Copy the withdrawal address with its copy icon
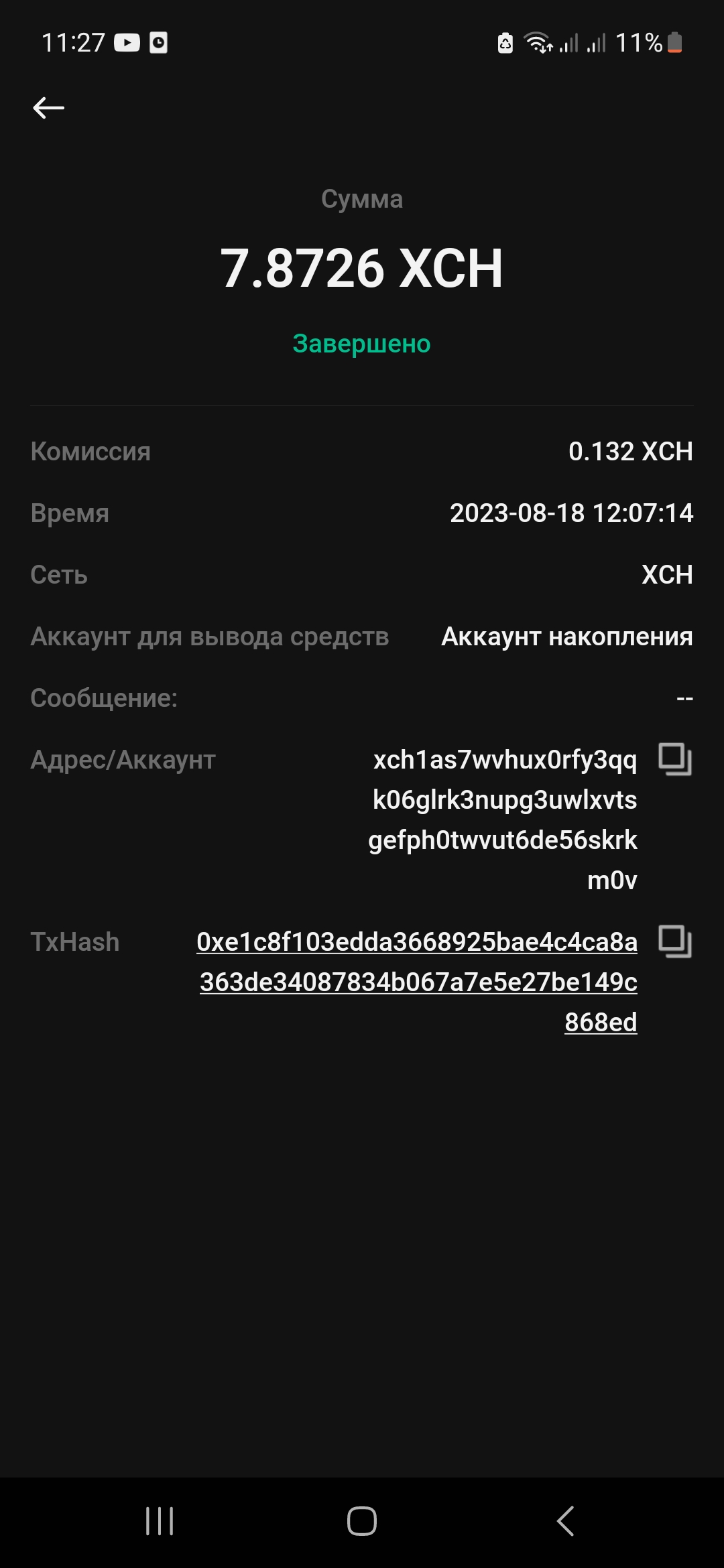The width and height of the screenshot is (724, 1568). (676, 761)
